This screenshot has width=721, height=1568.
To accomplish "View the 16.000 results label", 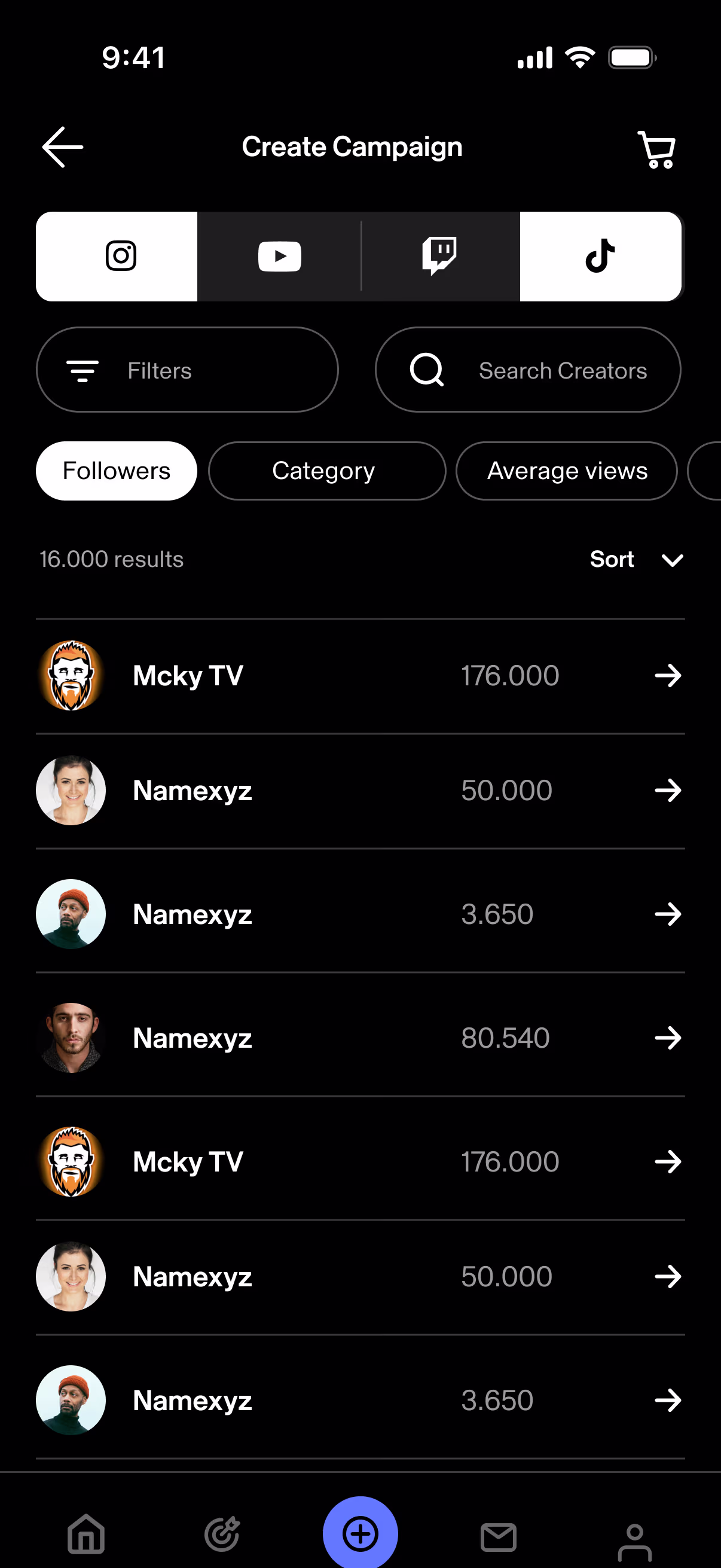I will tap(111, 559).
